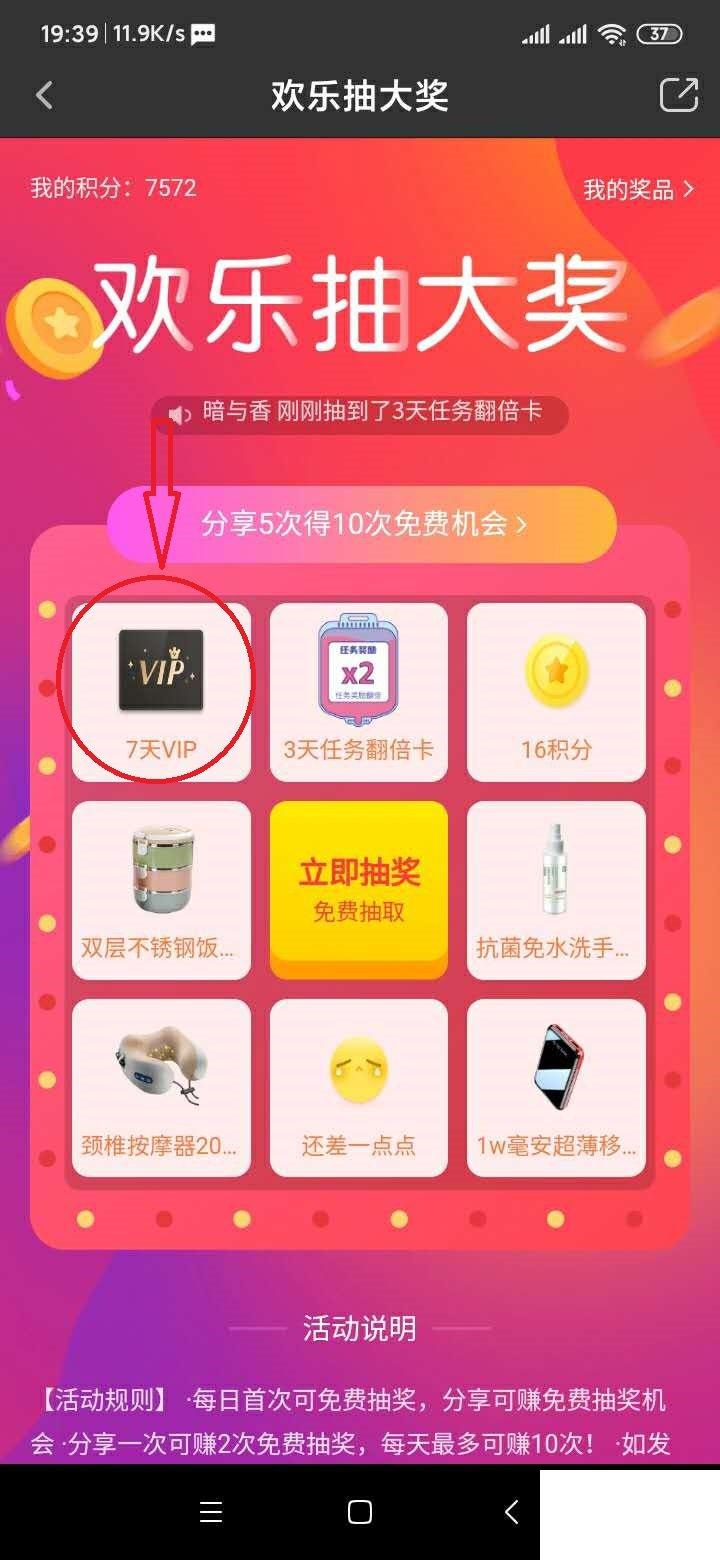Viewport: 720px width, 1560px height.
Task: Read the 活动说明 rules section
Action: coord(358,1330)
